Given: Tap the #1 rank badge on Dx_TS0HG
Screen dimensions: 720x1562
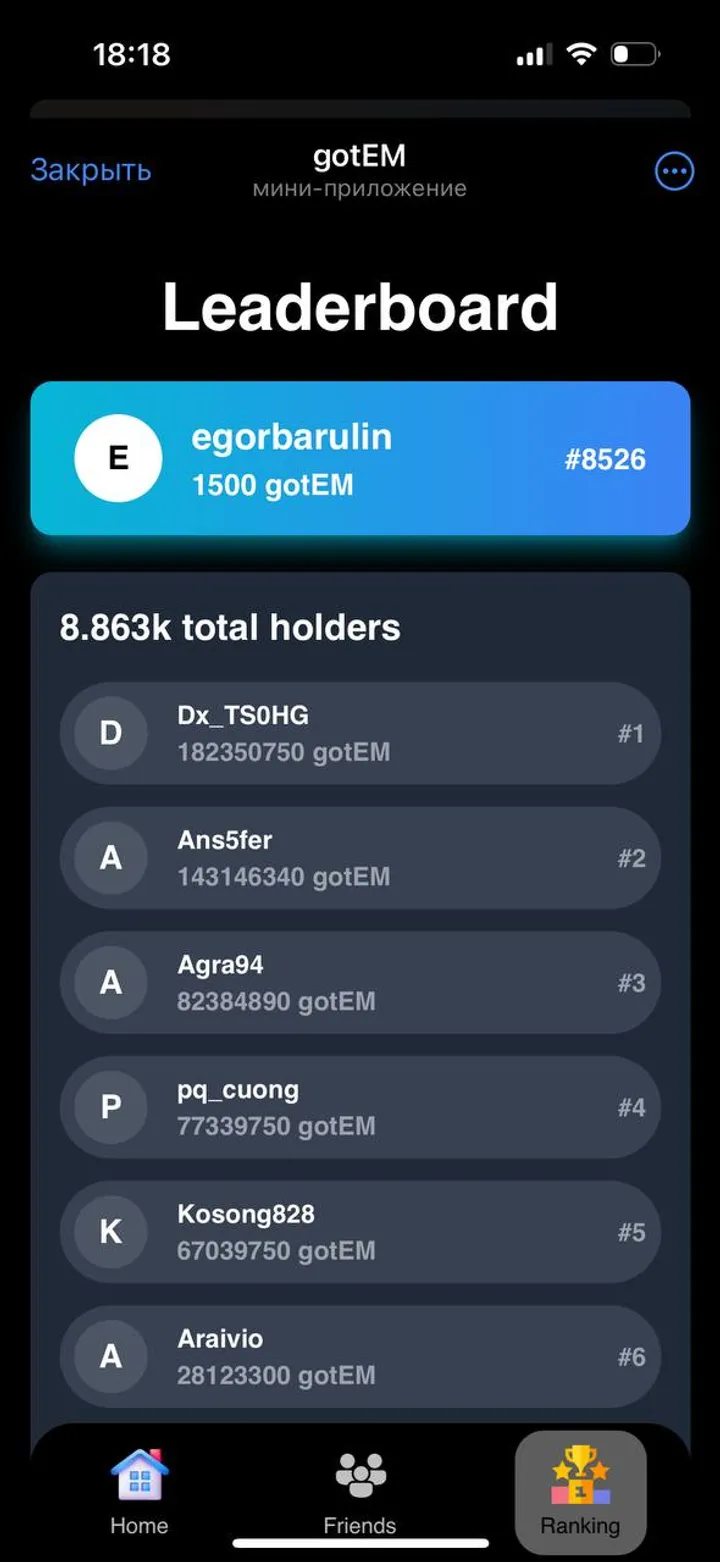Looking at the screenshot, I should pos(634,733).
